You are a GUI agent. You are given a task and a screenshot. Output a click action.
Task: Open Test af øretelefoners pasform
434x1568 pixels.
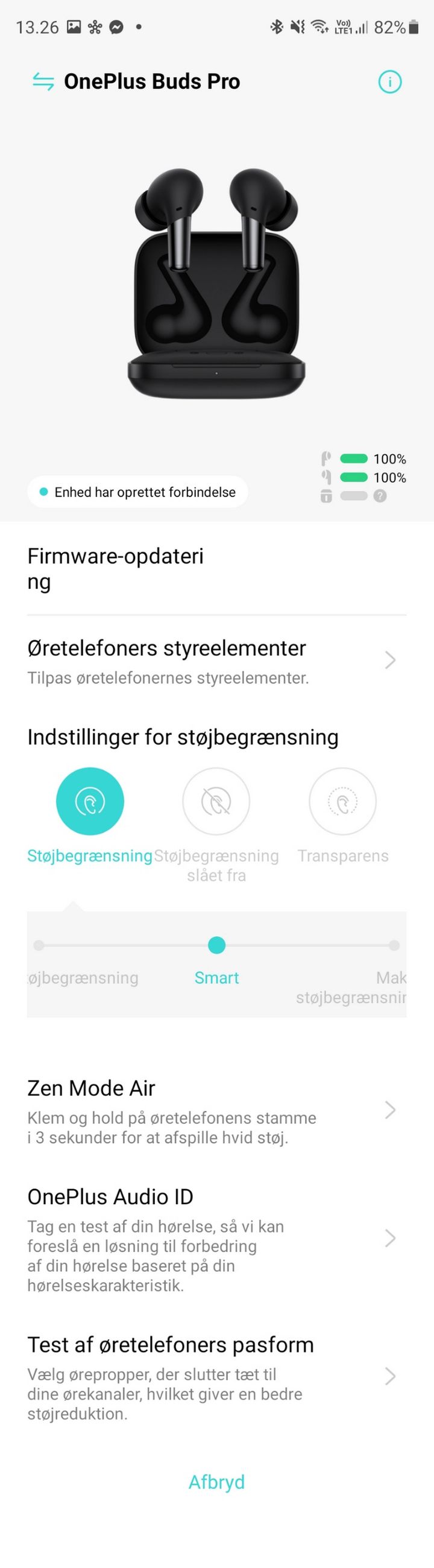point(216,1377)
